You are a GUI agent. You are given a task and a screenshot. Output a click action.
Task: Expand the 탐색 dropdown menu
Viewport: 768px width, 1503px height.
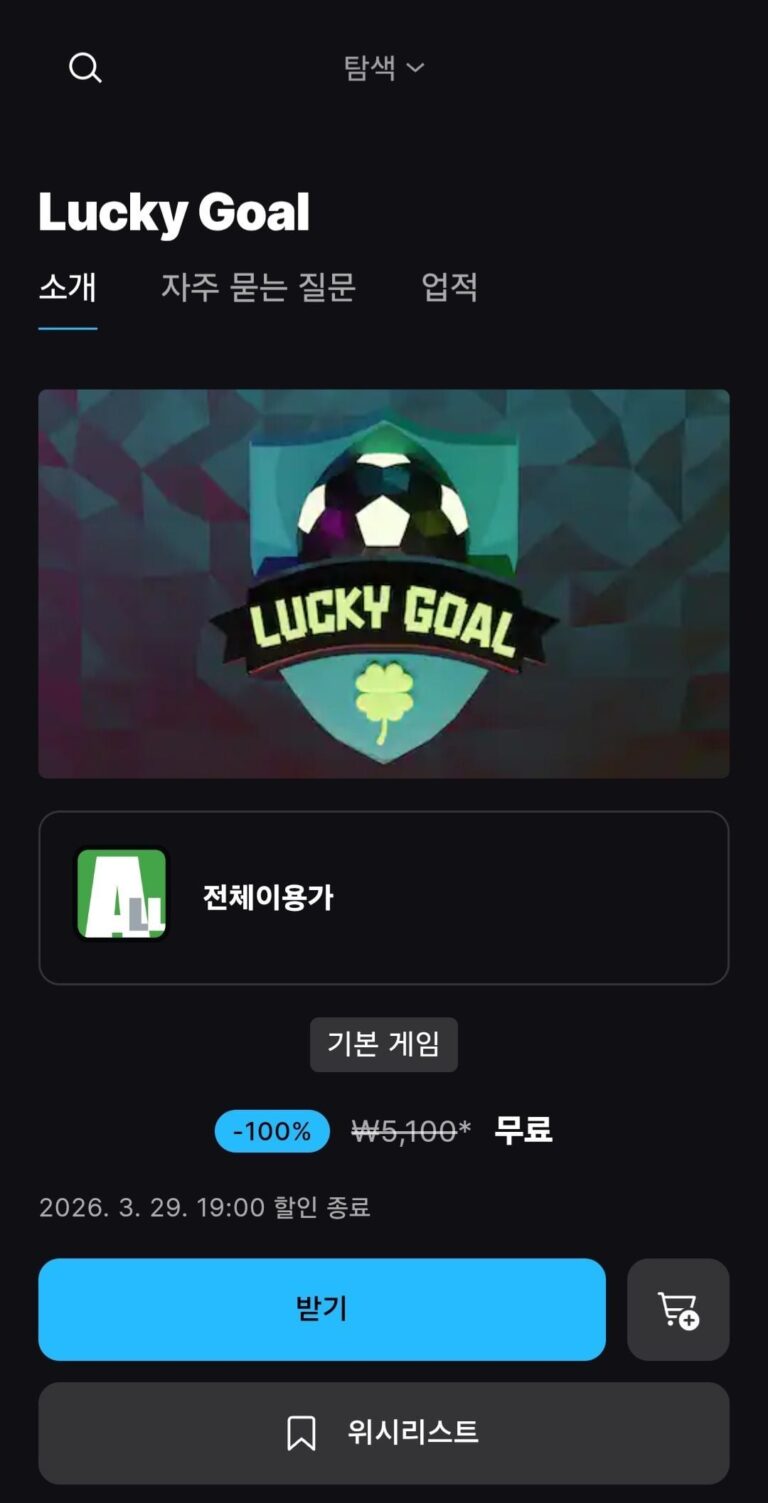[x=384, y=68]
